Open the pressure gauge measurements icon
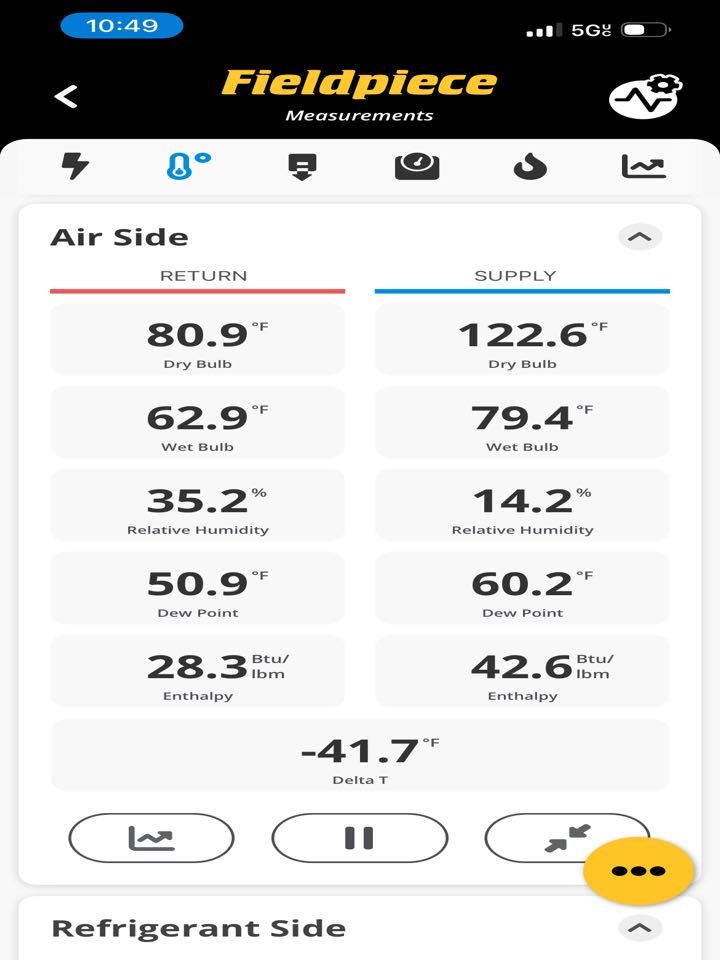 (x=419, y=166)
